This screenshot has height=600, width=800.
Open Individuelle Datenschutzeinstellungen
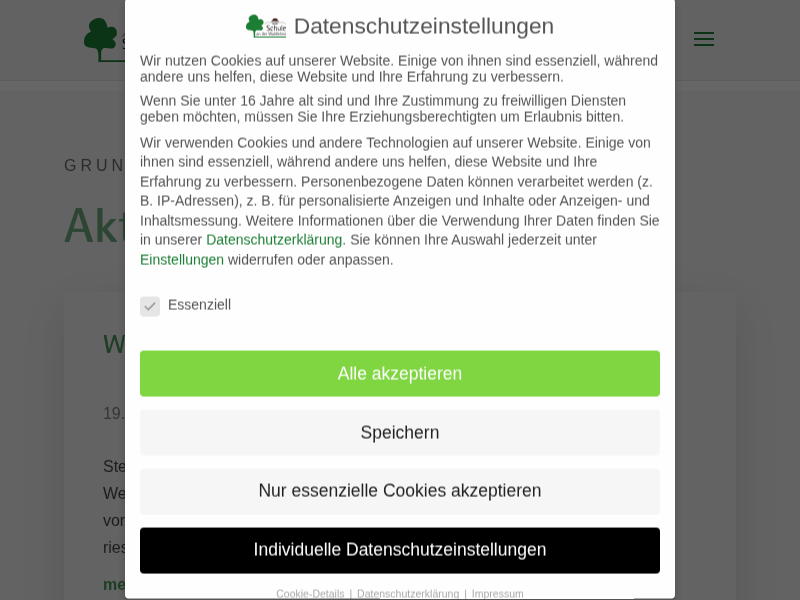tap(400, 550)
